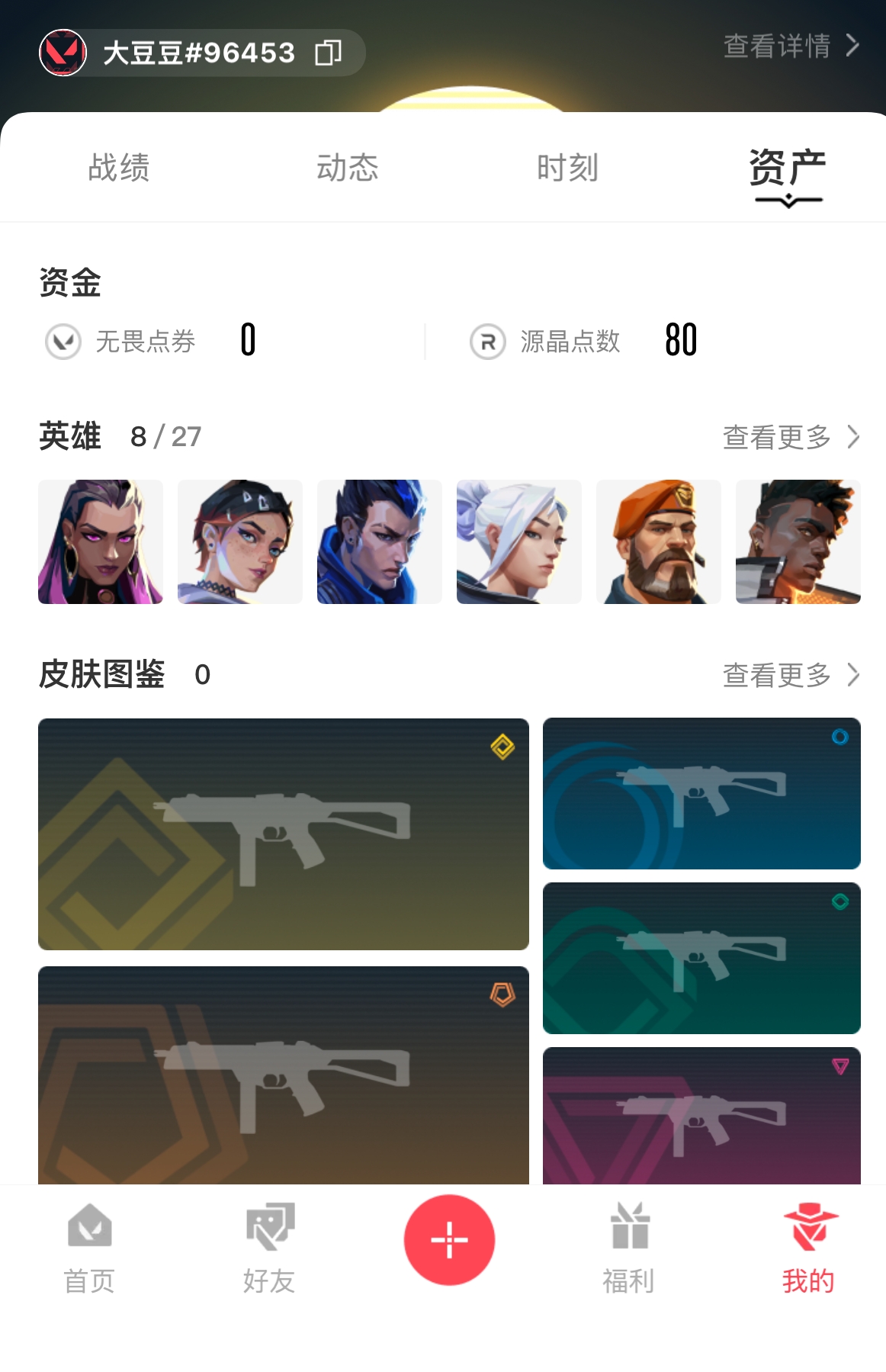Open 查看详情 at the top

[x=791, y=46]
